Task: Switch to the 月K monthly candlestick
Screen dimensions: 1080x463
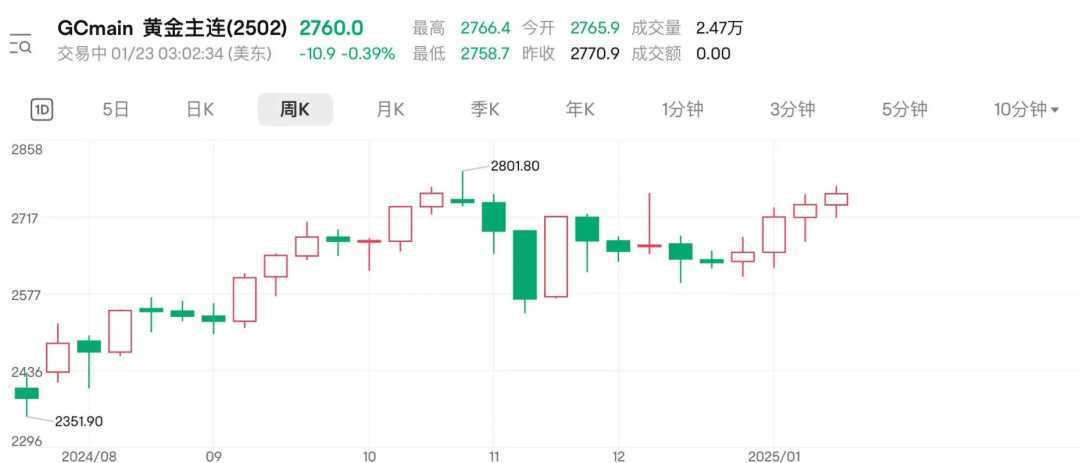Action: [x=390, y=110]
